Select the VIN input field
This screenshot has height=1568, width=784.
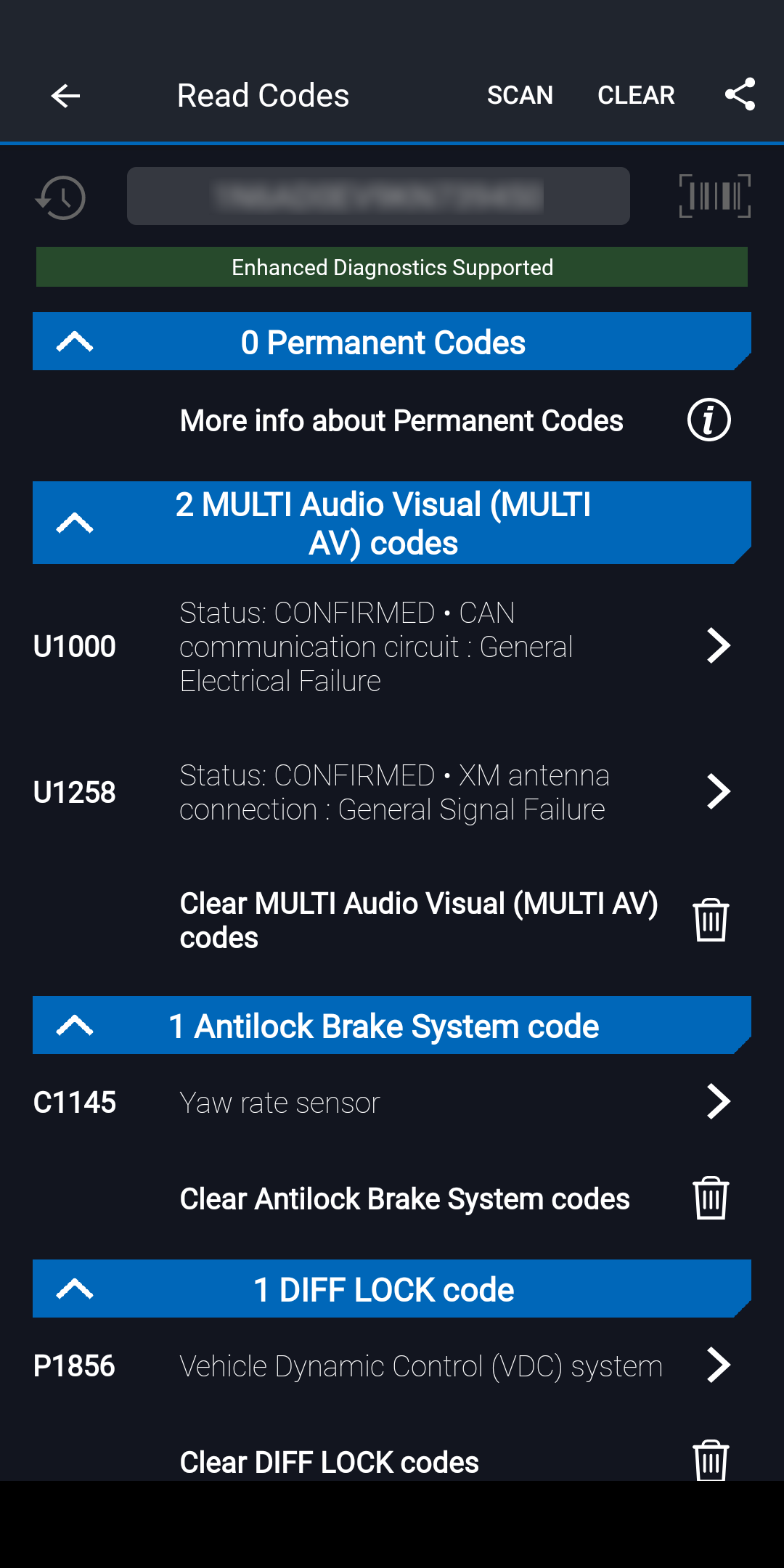point(378,195)
